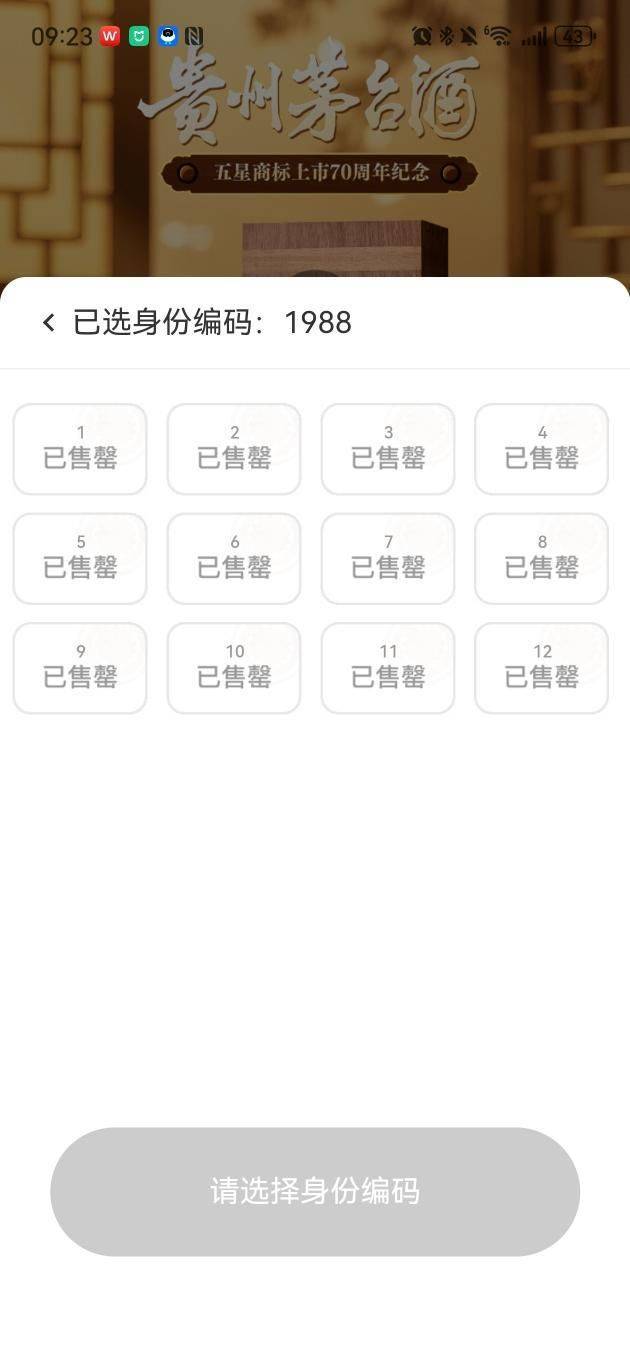Image resolution: width=630 pixels, height=1360 pixels.
Task: Tap code tile number 7
Action: pyautogui.click(x=388, y=559)
